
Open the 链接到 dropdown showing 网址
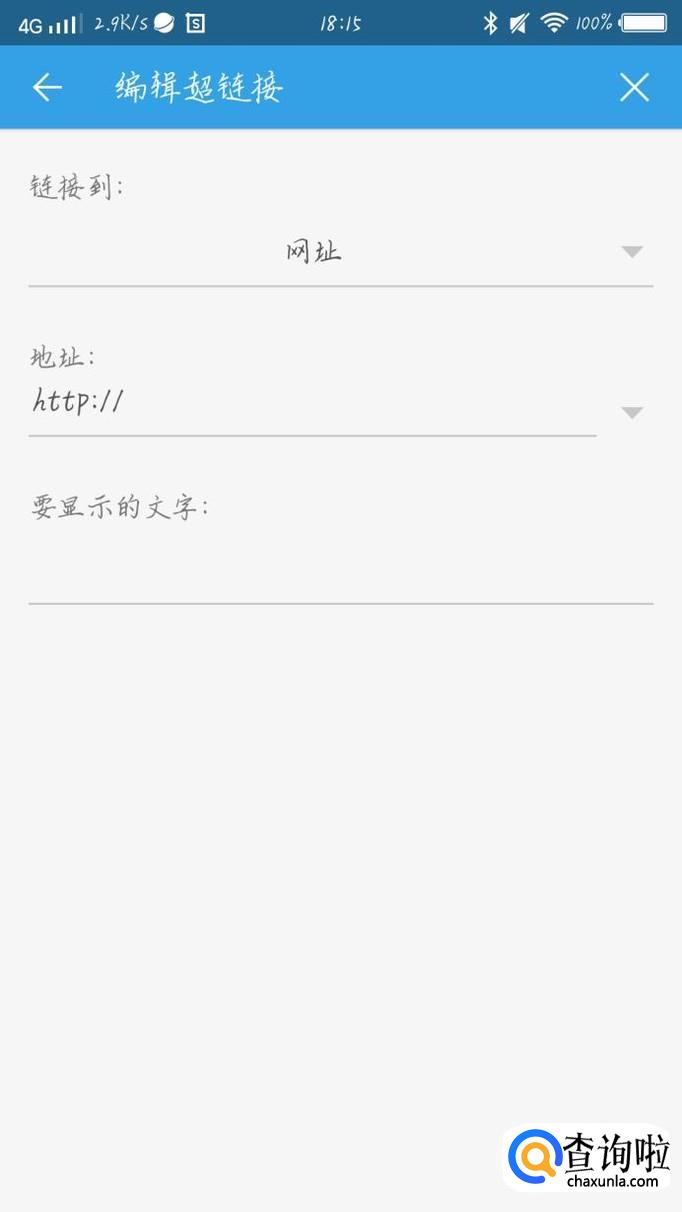coord(340,252)
